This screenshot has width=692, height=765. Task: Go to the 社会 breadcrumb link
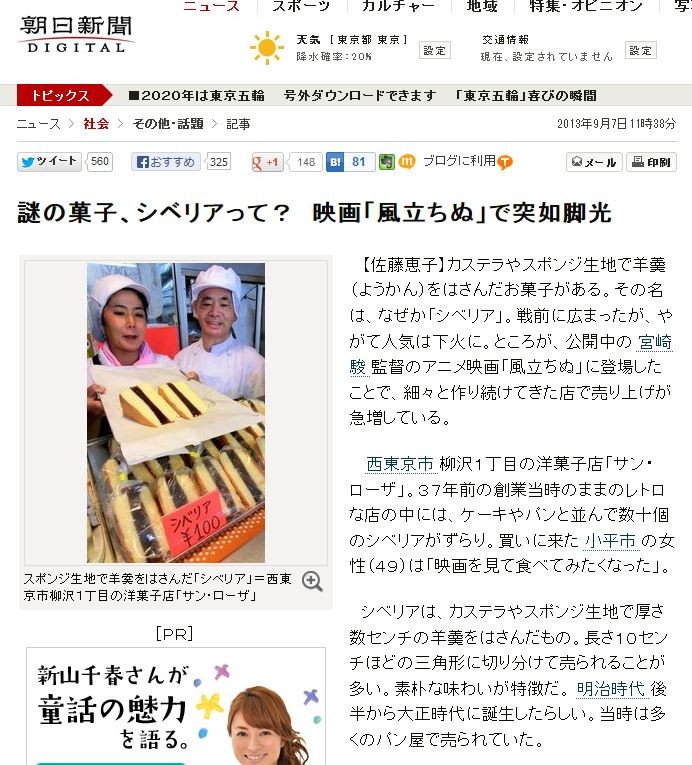96,124
